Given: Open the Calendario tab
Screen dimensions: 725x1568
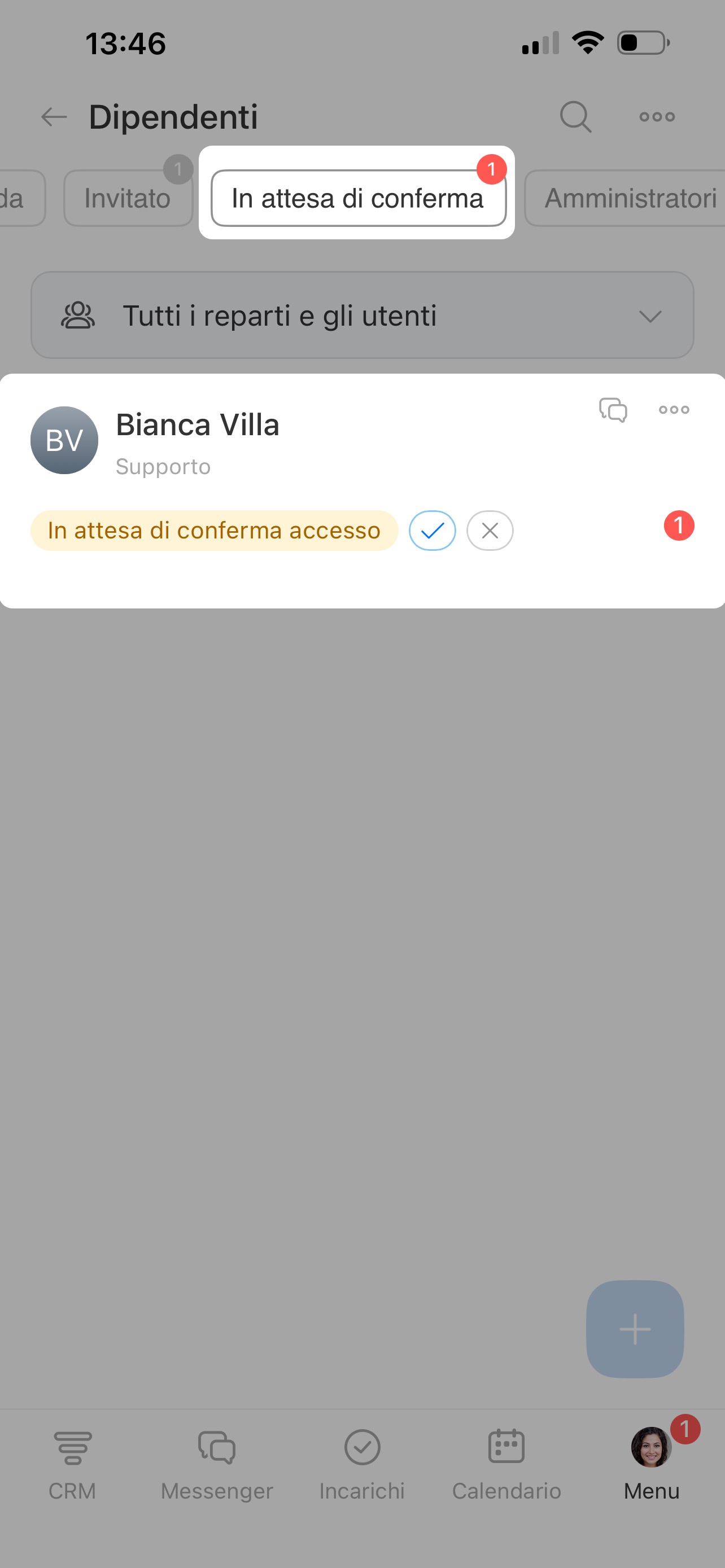Looking at the screenshot, I should [x=506, y=1464].
